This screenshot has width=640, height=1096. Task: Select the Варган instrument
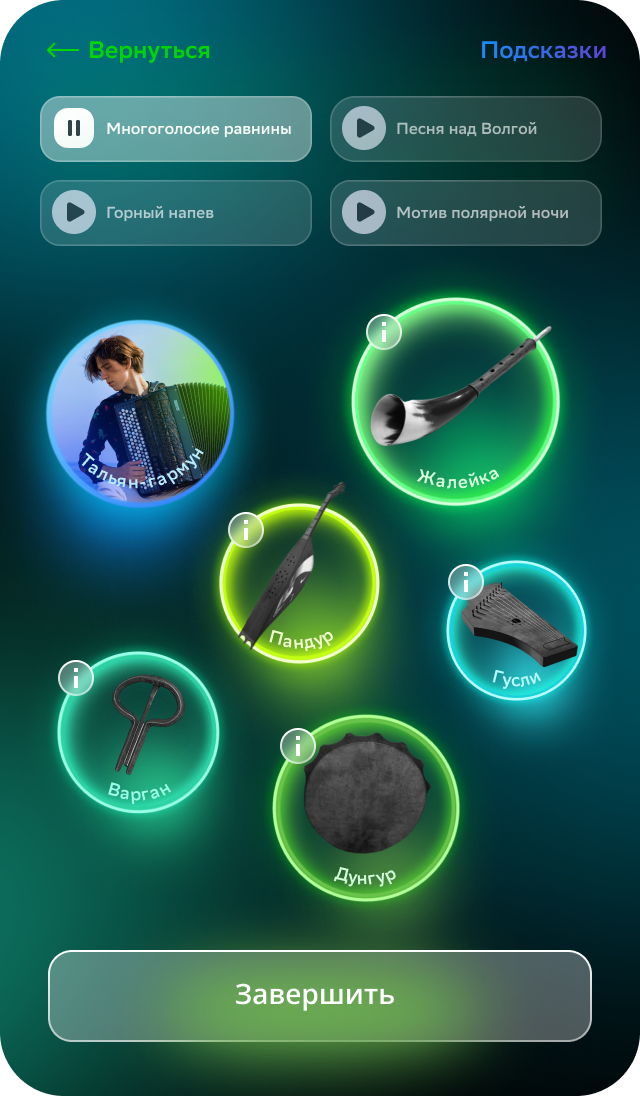[x=138, y=735]
